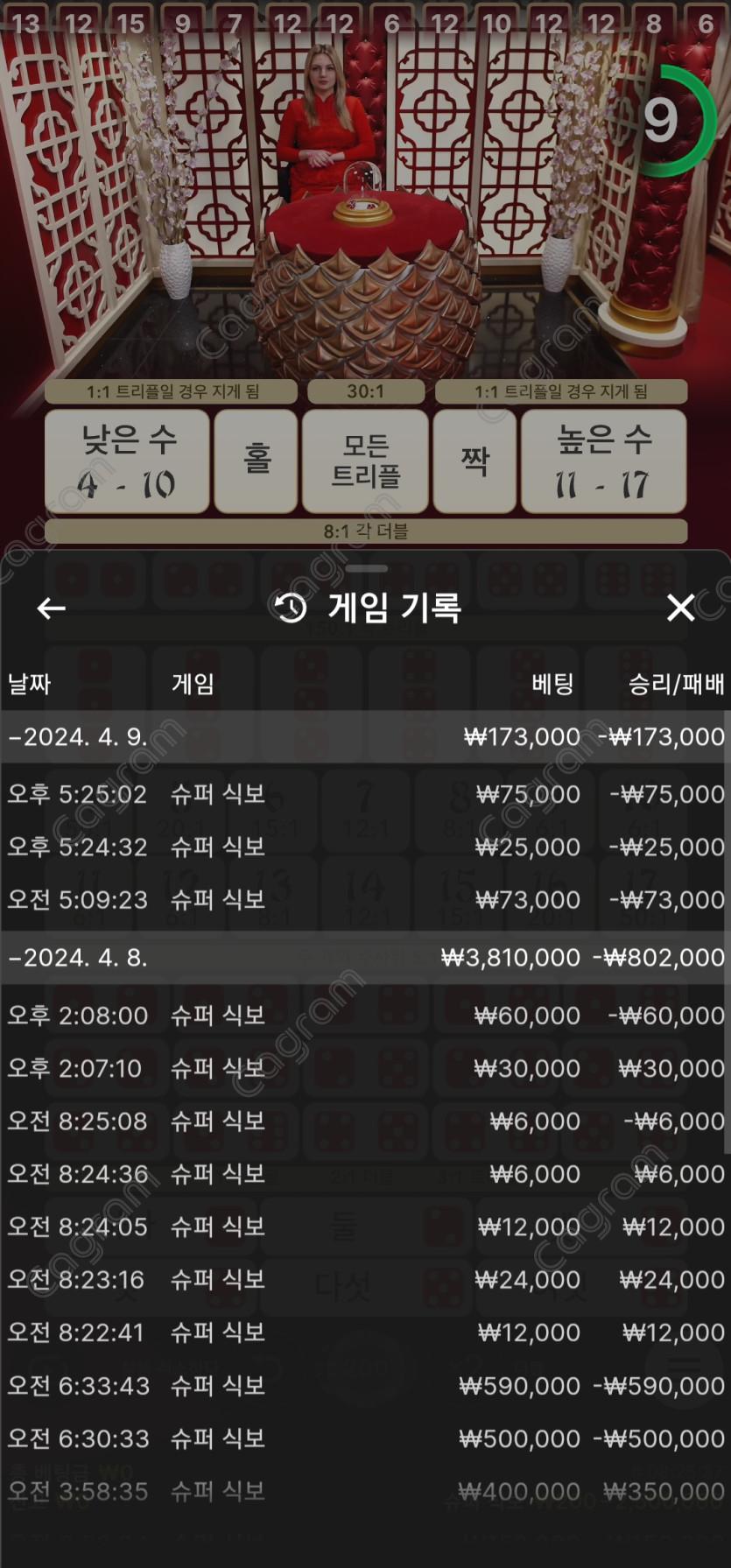Bet on low numbers 4 - 10
Viewport: 731px width, 1568px height.
tap(127, 461)
